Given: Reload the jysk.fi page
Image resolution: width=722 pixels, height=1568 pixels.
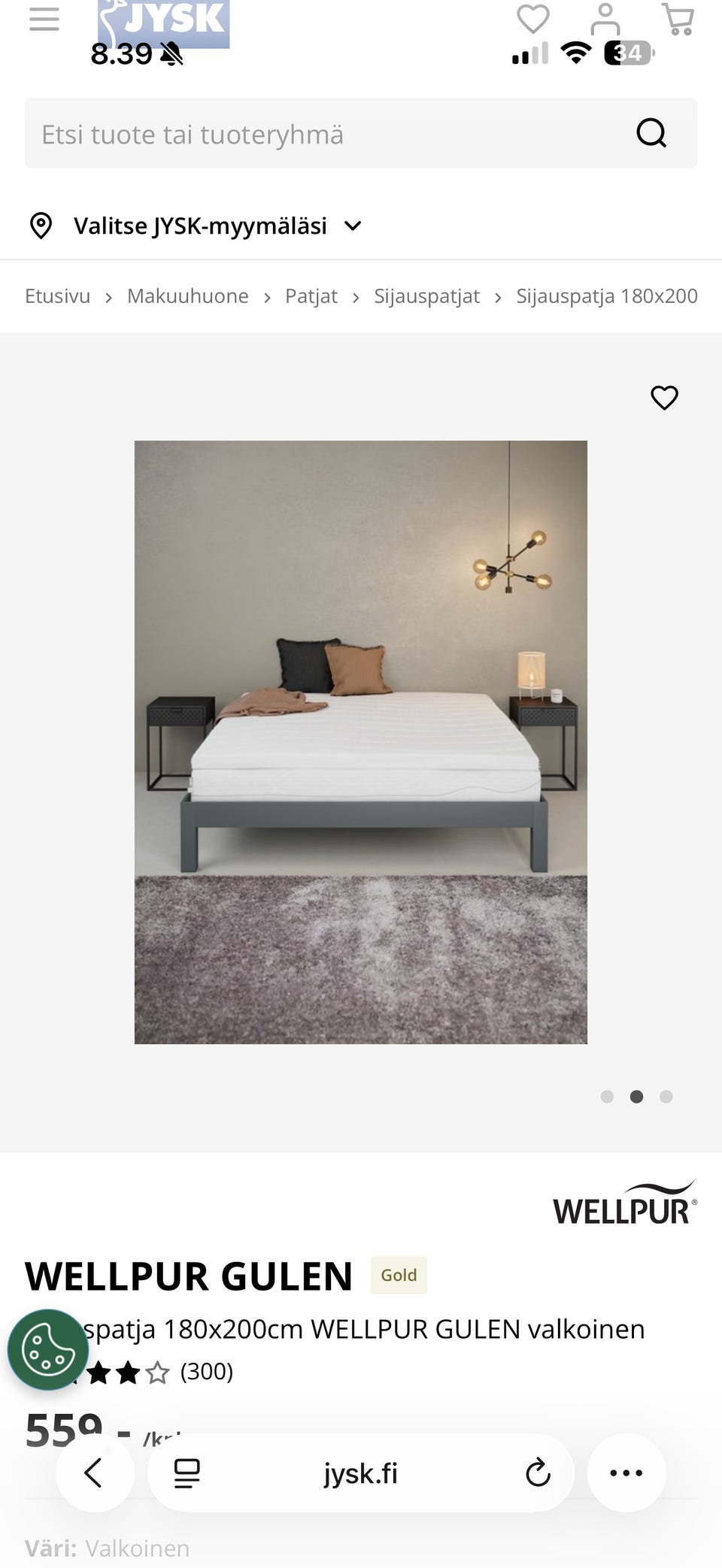Looking at the screenshot, I should (538, 1473).
